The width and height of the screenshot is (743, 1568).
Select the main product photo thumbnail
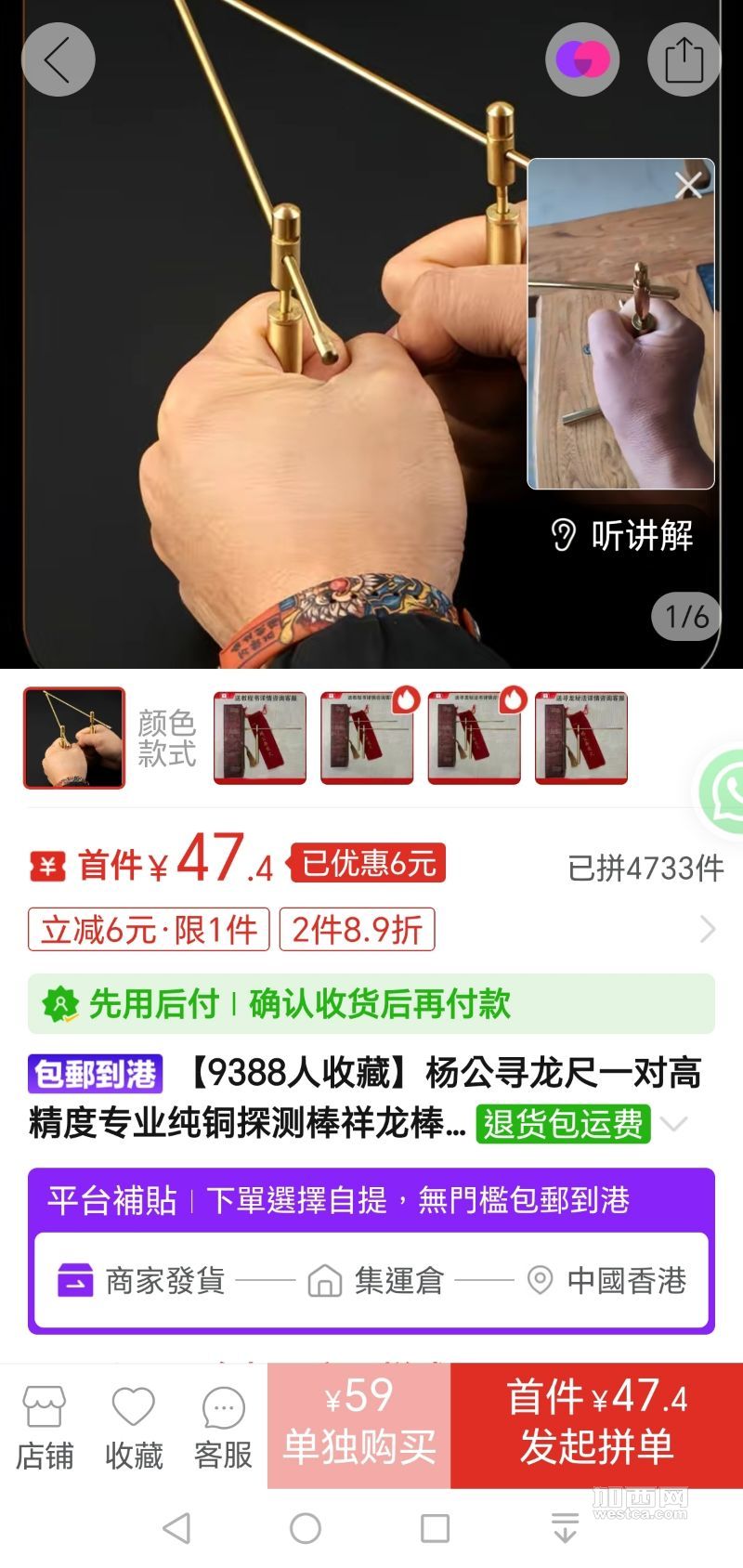click(74, 738)
